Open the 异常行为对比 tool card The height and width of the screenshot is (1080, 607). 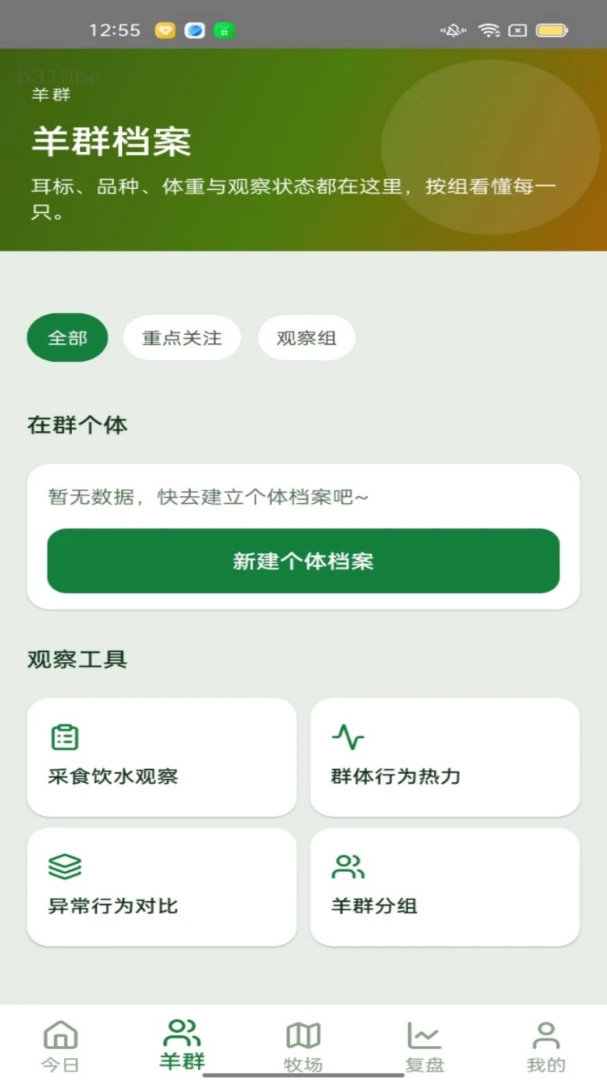coord(162,887)
